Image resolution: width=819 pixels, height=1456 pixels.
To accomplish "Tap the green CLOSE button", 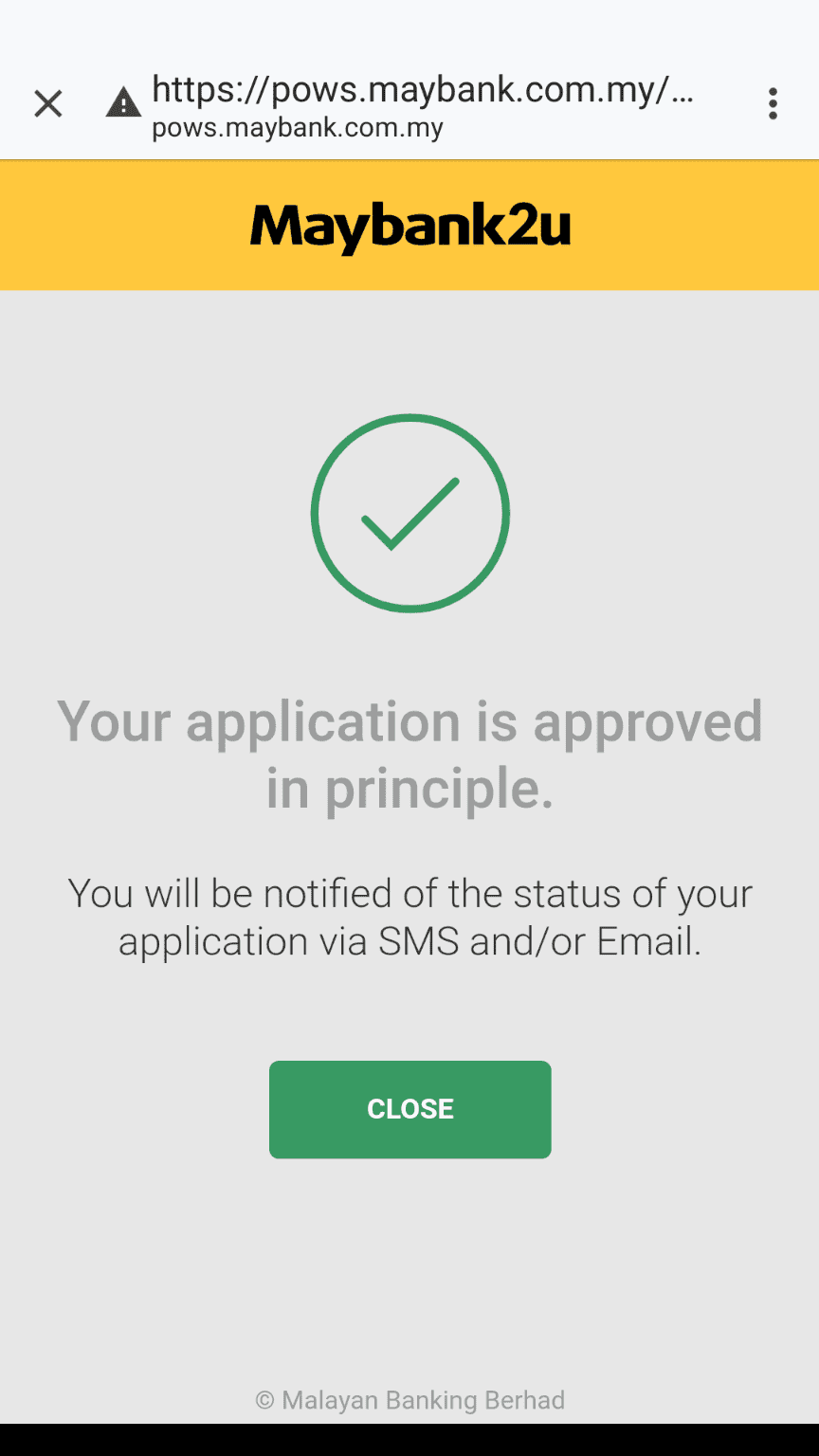I will [x=409, y=1109].
